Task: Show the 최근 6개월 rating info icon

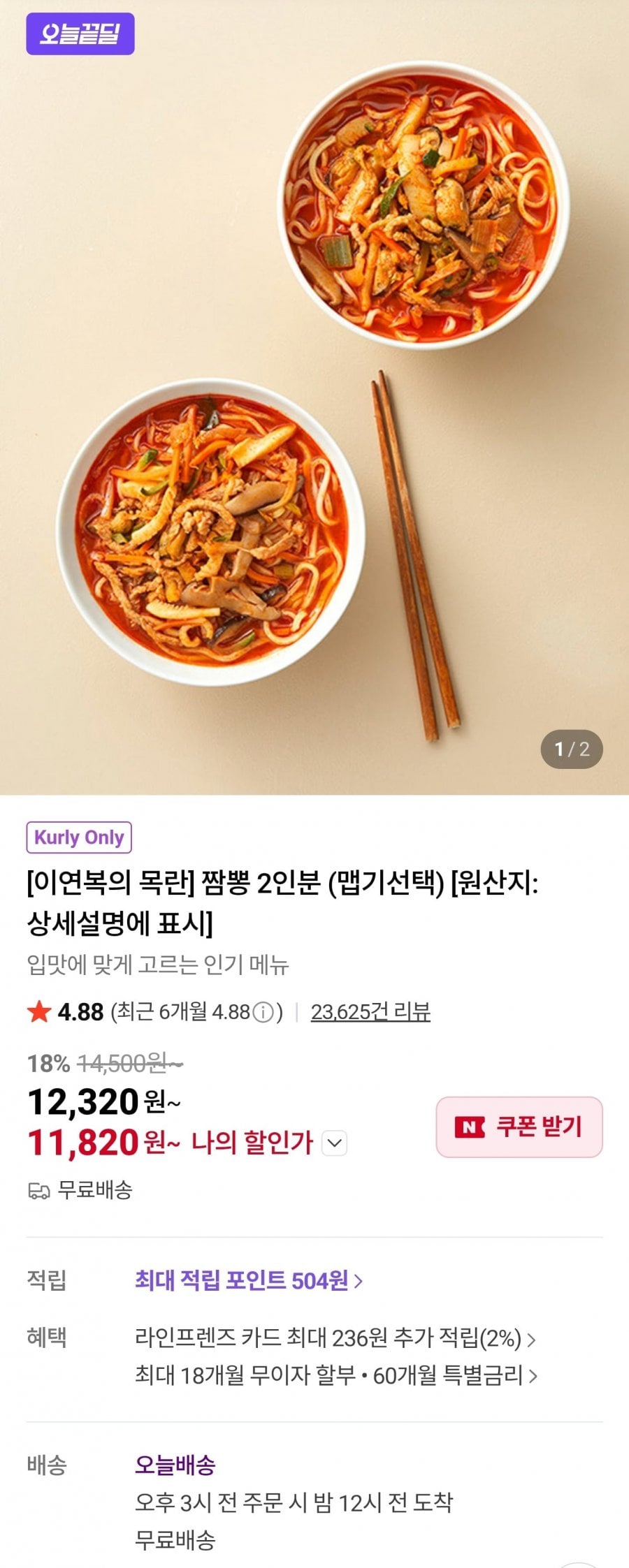Action: pos(263,1012)
